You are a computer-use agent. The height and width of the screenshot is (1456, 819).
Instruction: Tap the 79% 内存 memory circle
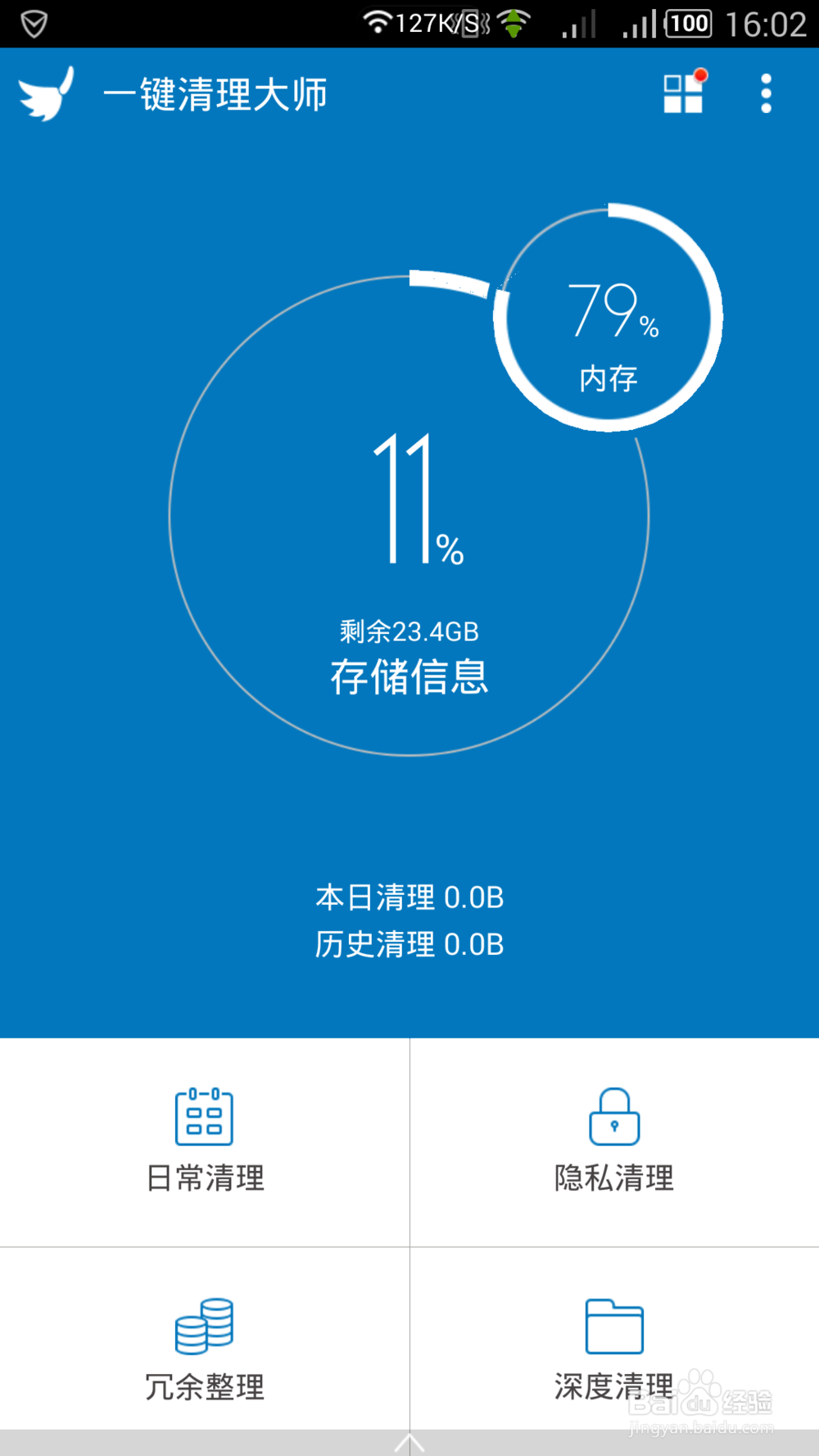pyautogui.click(x=609, y=318)
